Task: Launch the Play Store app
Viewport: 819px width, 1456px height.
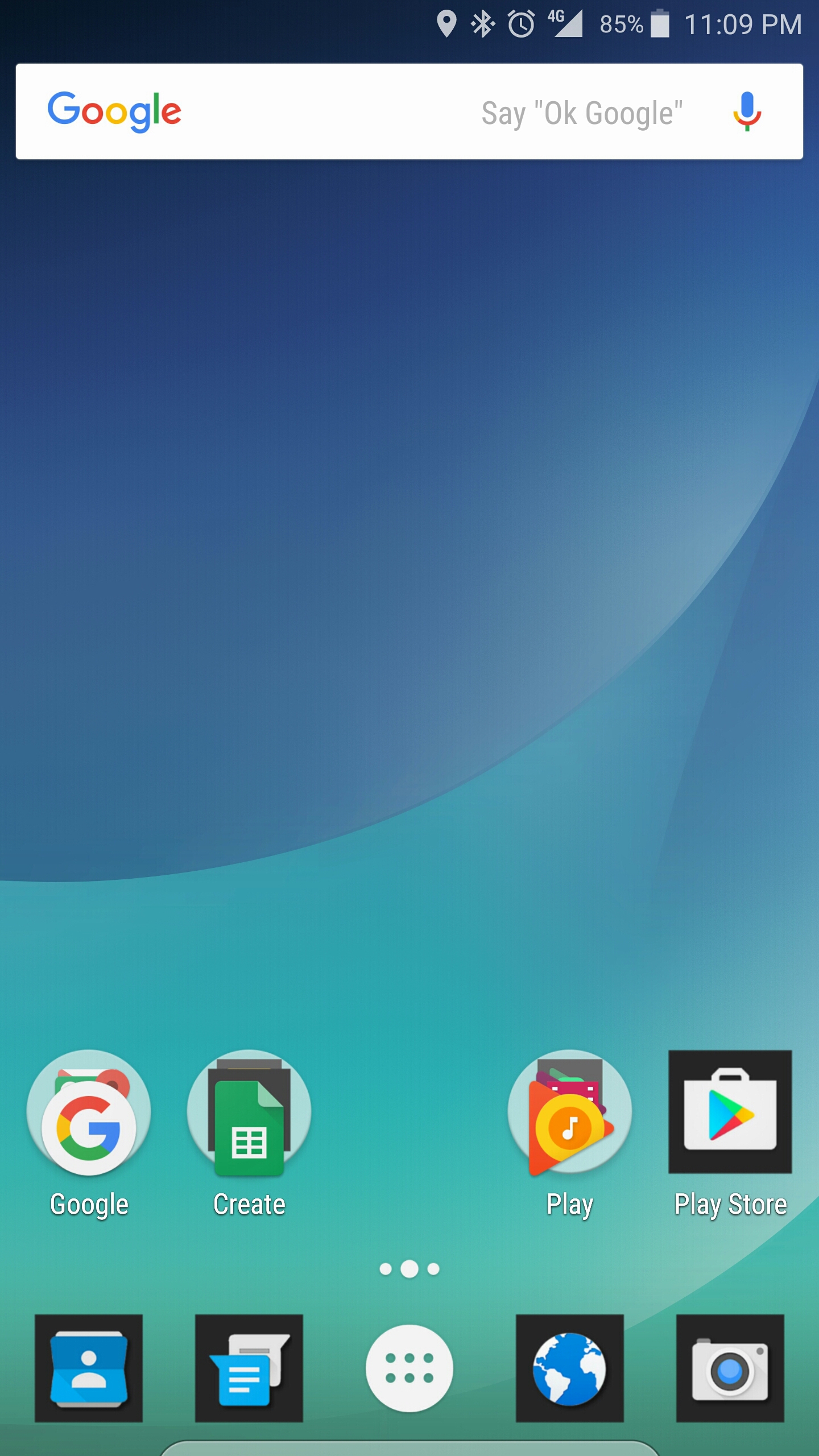Action: (x=730, y=1112)
